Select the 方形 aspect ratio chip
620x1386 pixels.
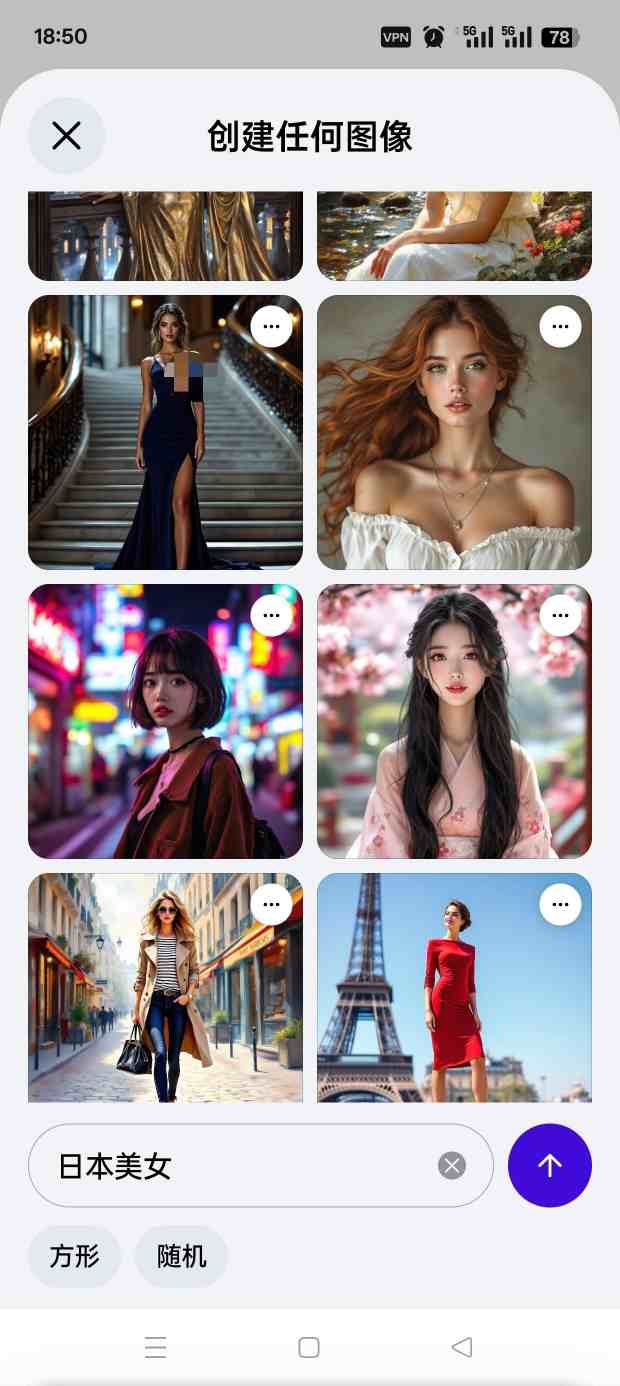[x=75, y=1256]
